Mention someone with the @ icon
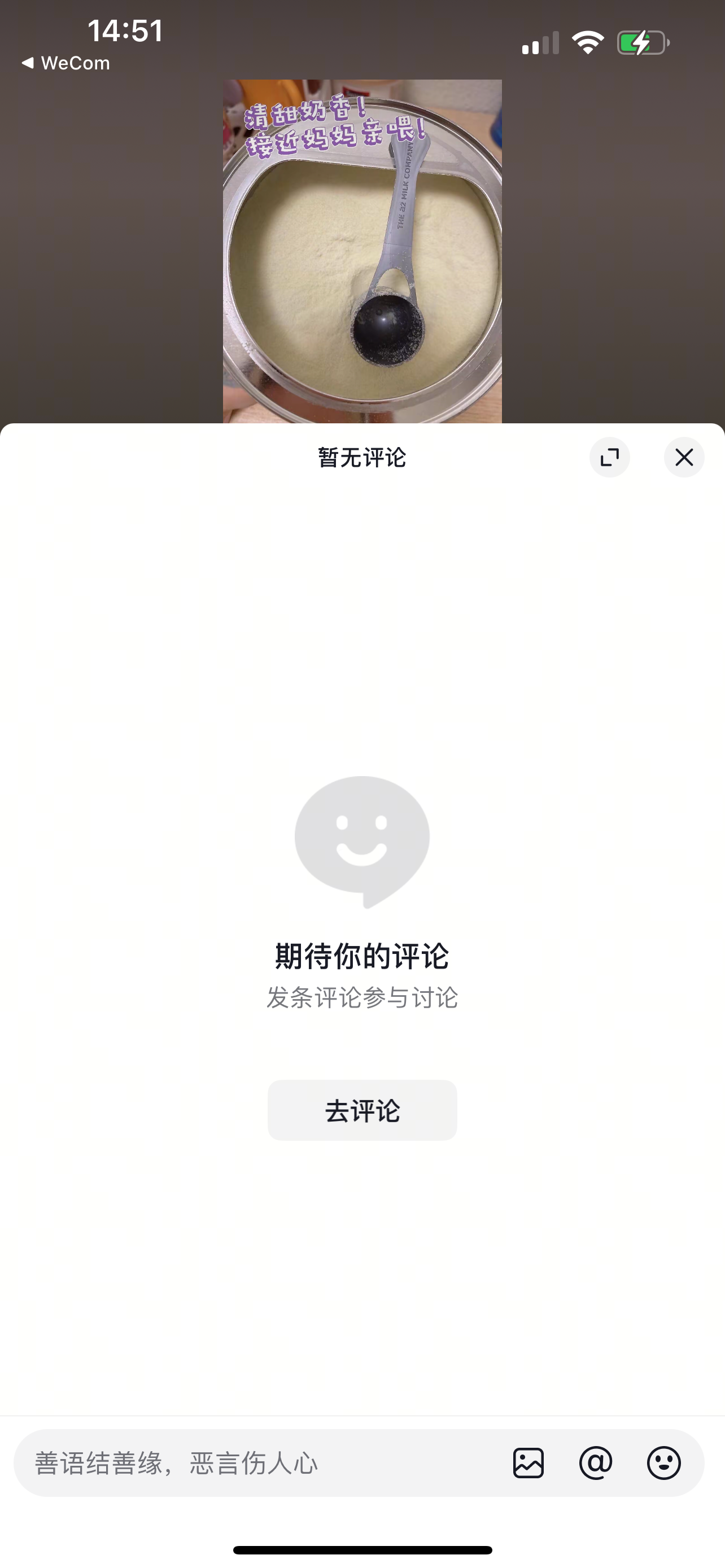Viewport: 725px width, 1568px height. [x=595, y=1464]
